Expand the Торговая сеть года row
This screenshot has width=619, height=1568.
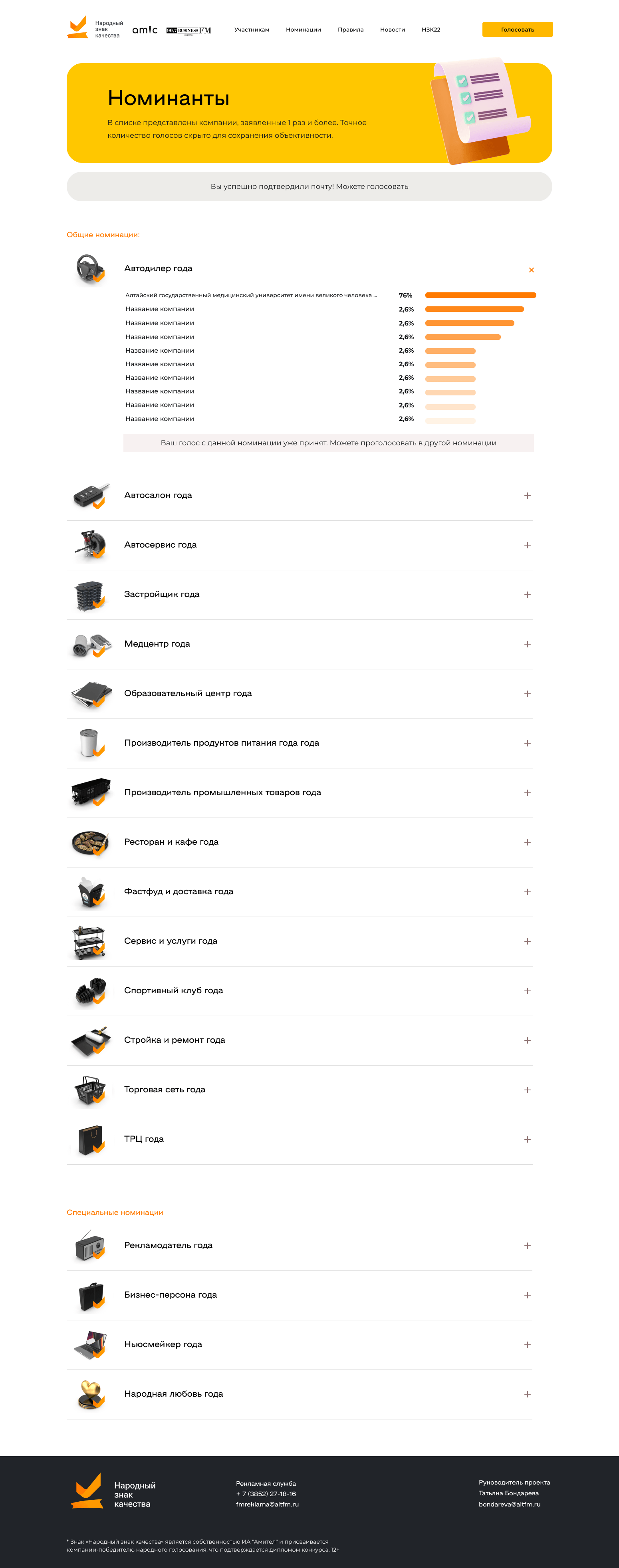pyautogui.click(x=527, y=1090)
